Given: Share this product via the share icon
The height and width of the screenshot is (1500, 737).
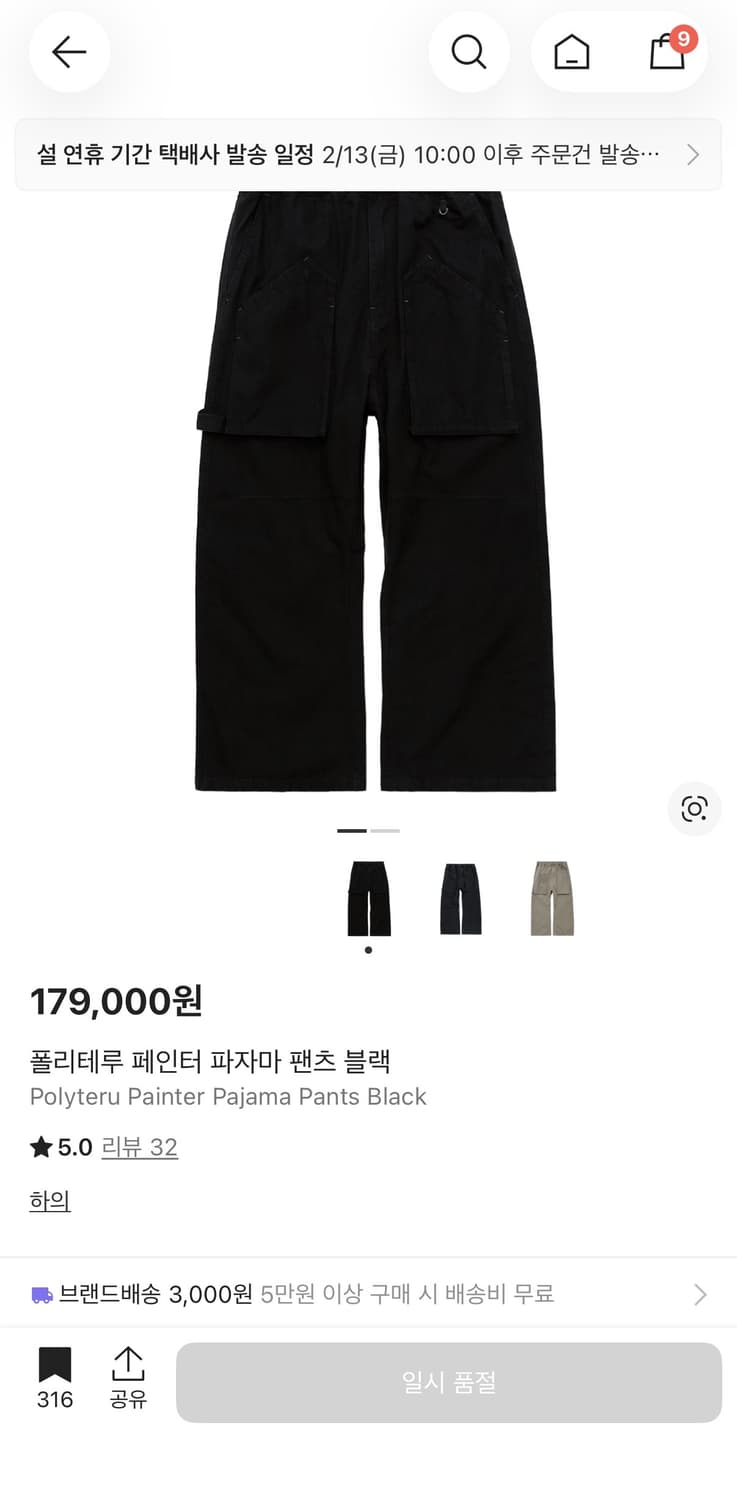Looking at the screenshot, I should coord(127,1365).
